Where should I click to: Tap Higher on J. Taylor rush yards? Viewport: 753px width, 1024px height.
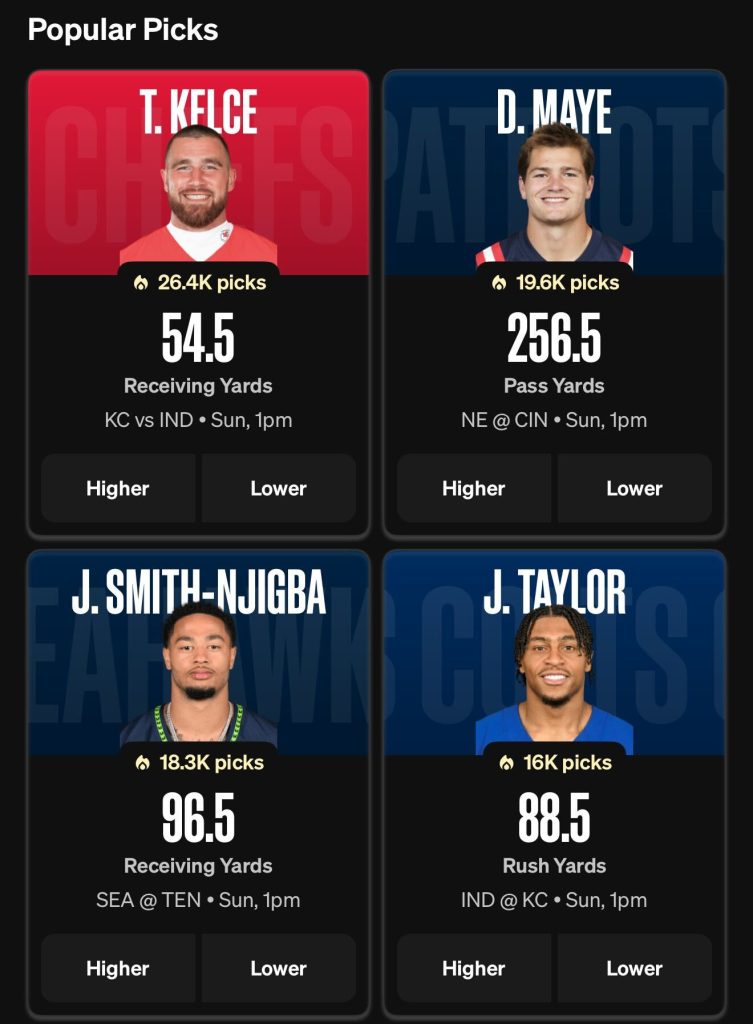coord(474,968)
